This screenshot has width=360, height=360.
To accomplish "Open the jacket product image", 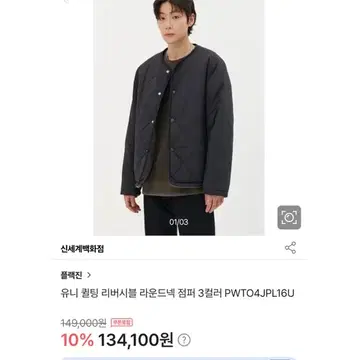I will coord(179,118).
